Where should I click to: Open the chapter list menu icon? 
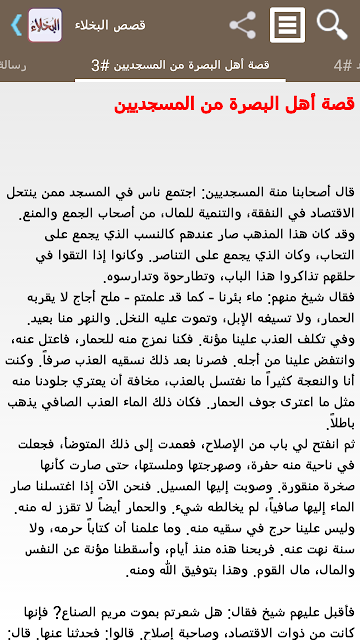point(287,25)
